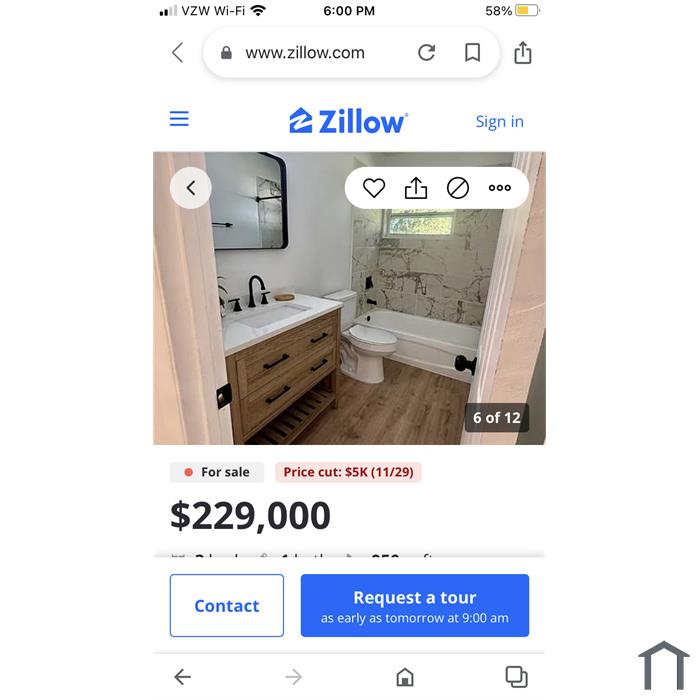This screenshot has height=700, width=700.
Task: Request a tour of this home
Action: 414,606
